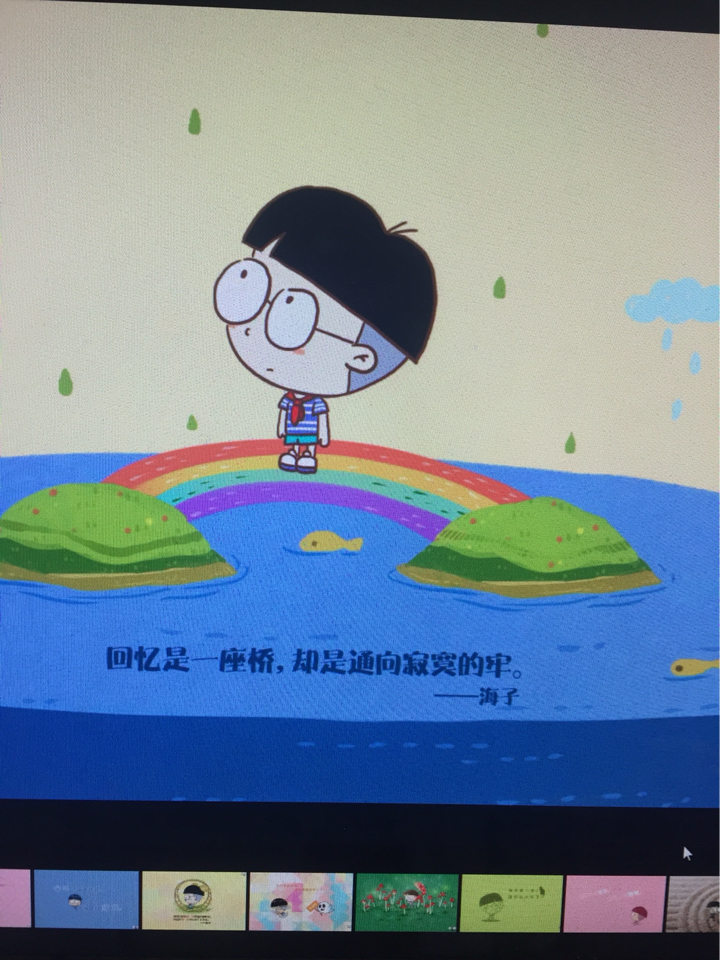This screenshot has height=960, width=720.
Task: Open the blue thumbnail in the filmstrip
Action: pyautogui.click(x=86, y=899)
